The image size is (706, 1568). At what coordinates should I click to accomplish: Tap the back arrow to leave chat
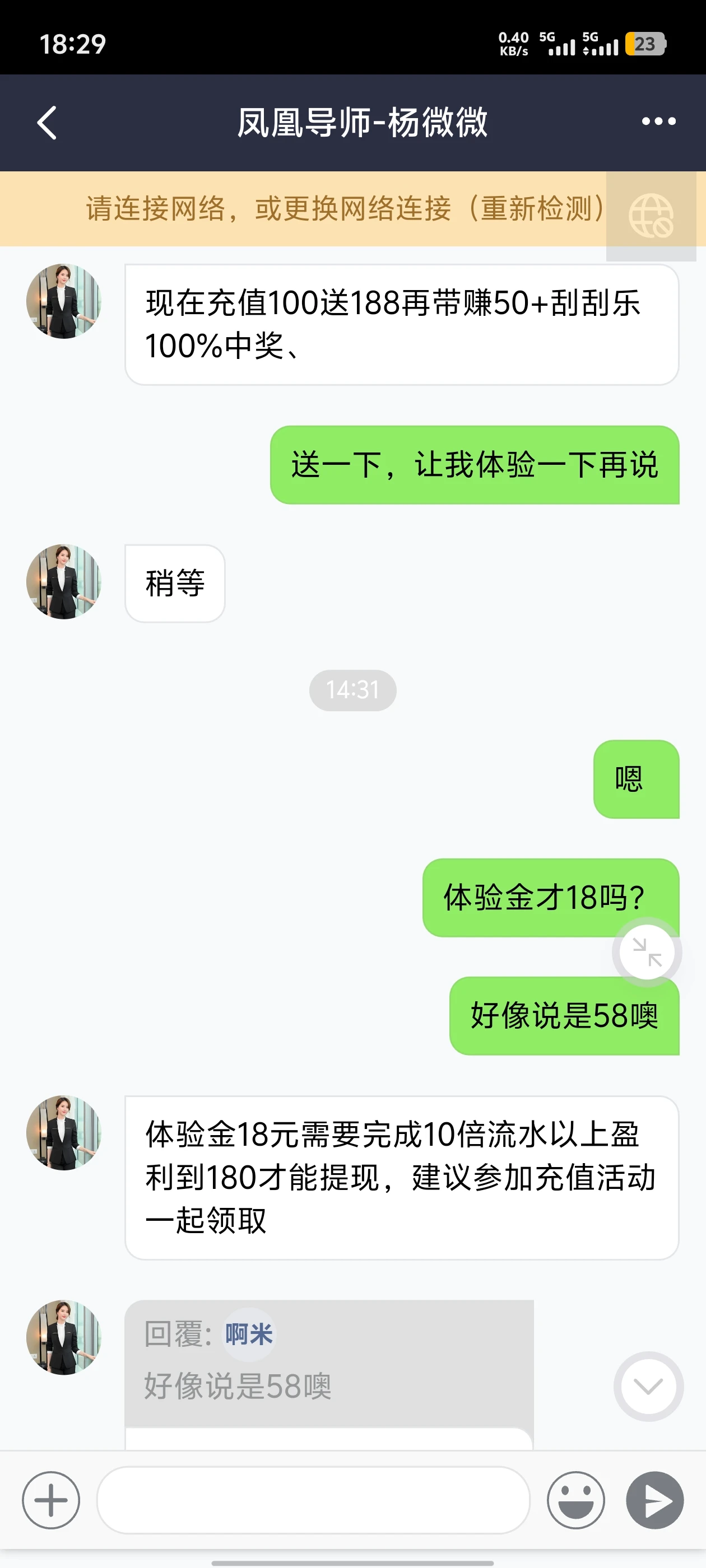(x=47, y=123)
